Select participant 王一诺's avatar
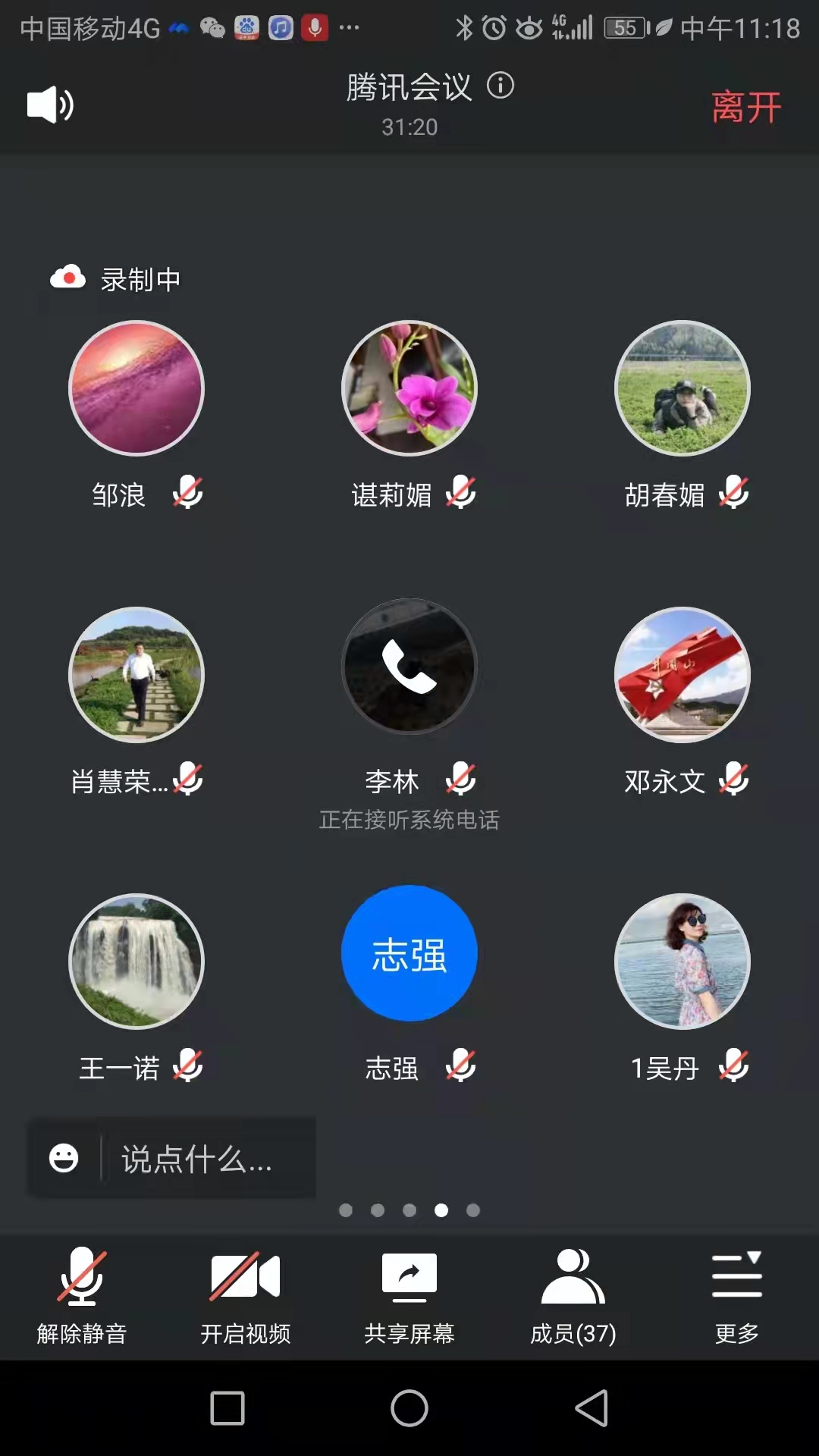 coord(136,962)
